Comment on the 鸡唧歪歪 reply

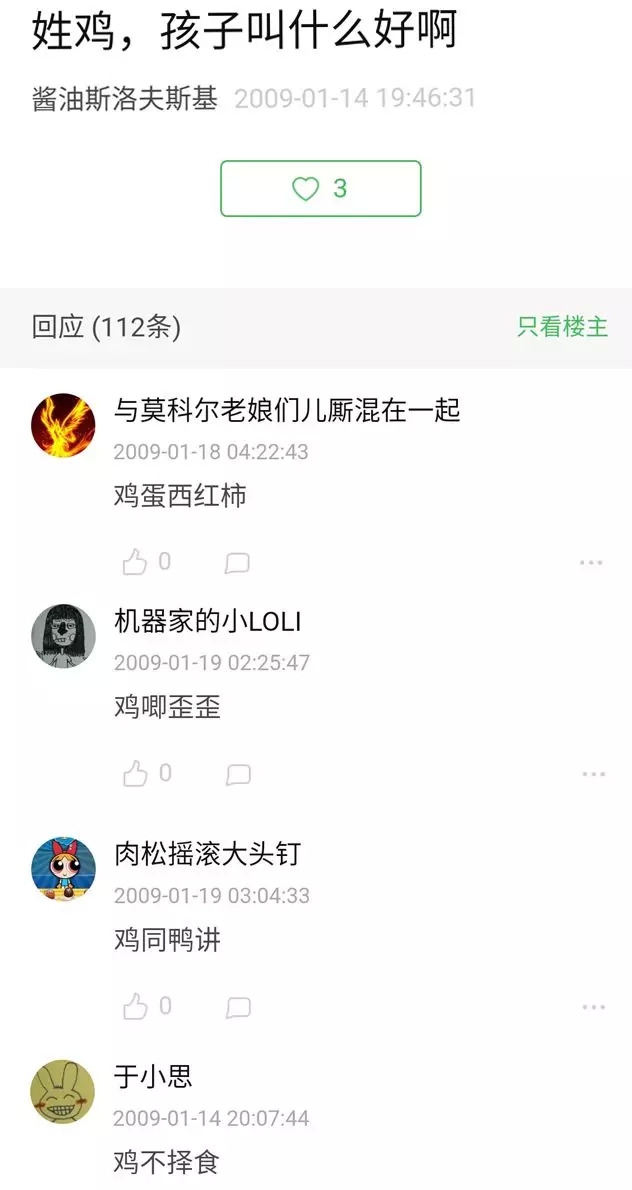coord(237,774)
